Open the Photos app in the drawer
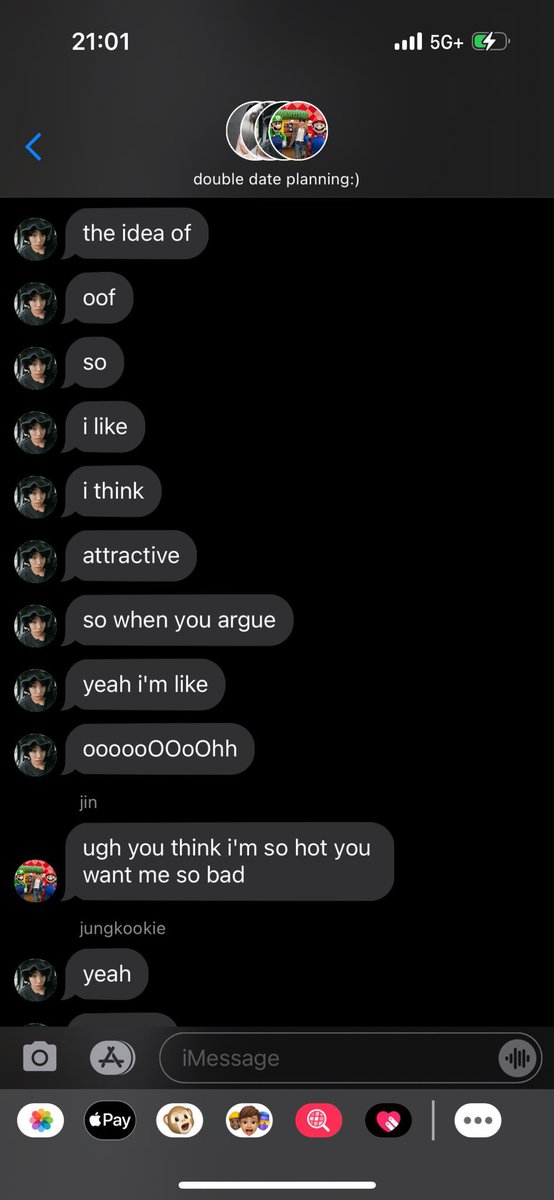 [41, 1120]
